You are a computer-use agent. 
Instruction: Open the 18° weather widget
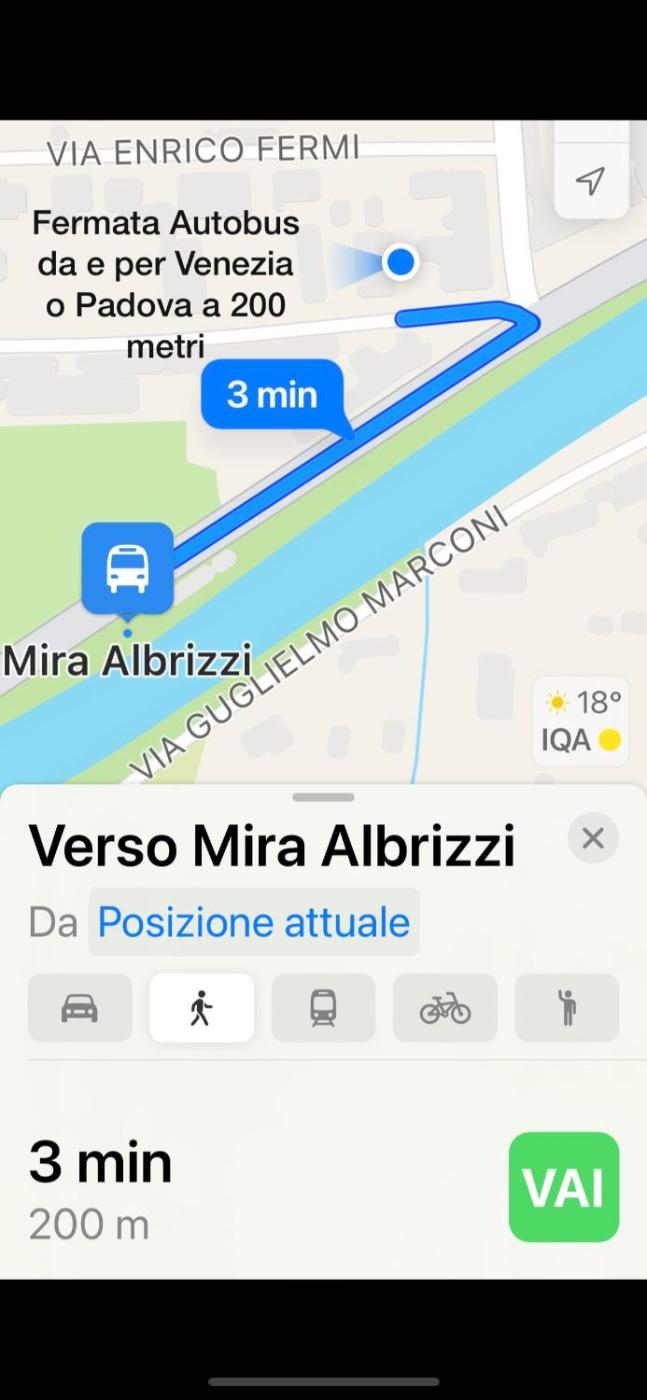[583, 721]
